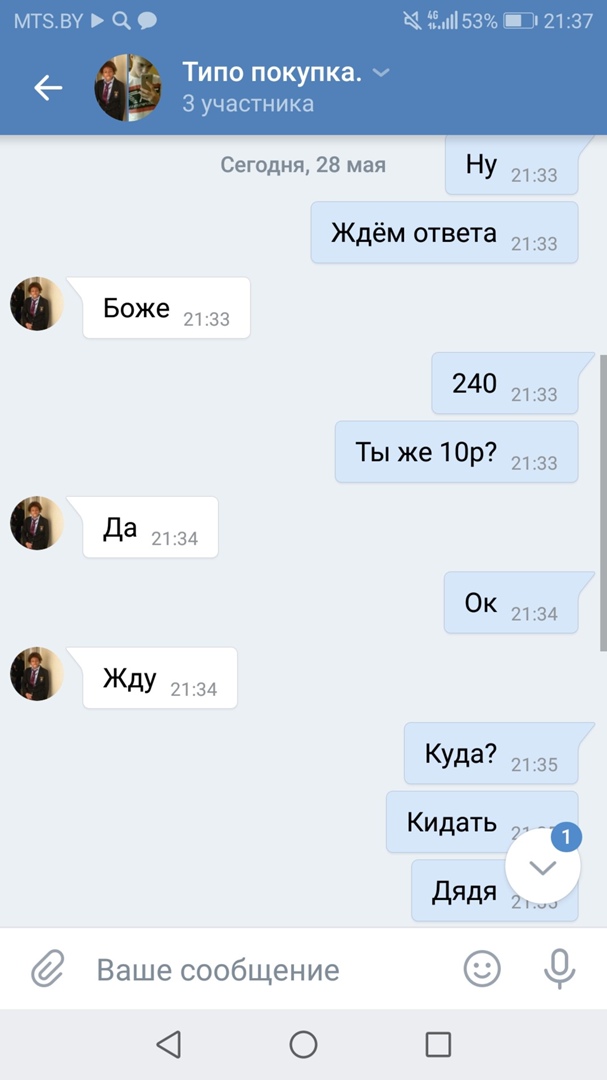Expand the "Типо покупка." chat title dropdown

pos(380,72)
